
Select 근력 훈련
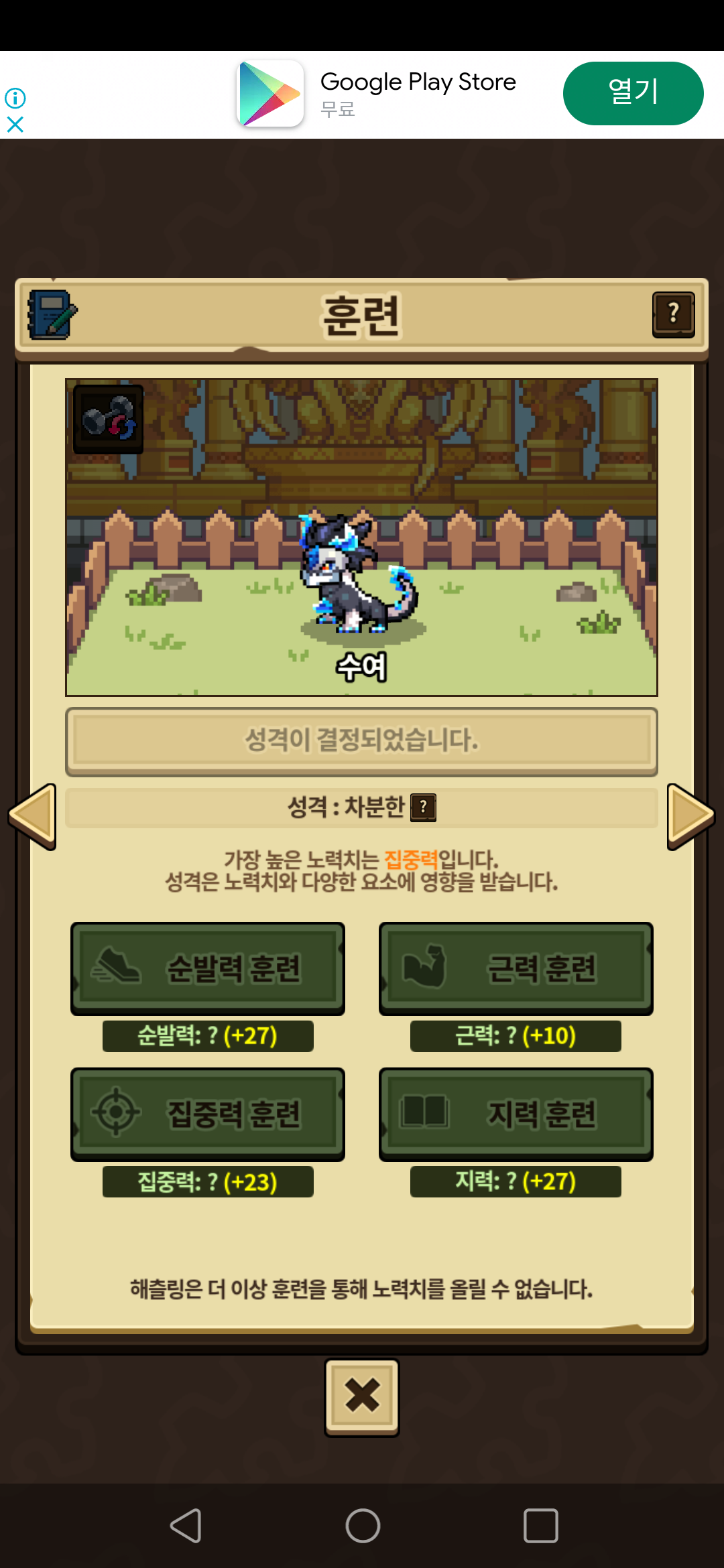(516, 968)
